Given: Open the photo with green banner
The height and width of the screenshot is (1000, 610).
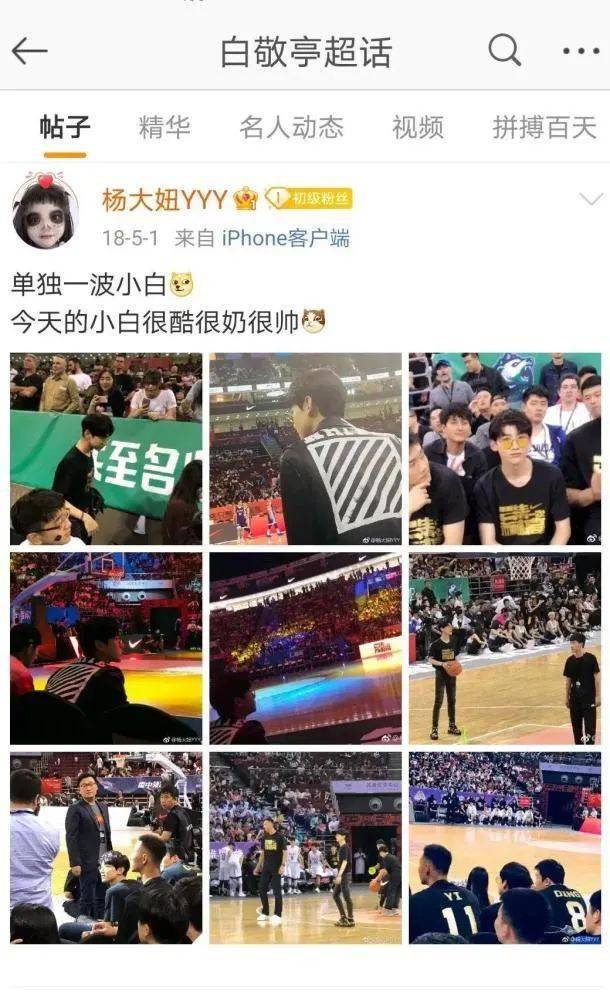Looking at the screenshot, I should point(106,448).
